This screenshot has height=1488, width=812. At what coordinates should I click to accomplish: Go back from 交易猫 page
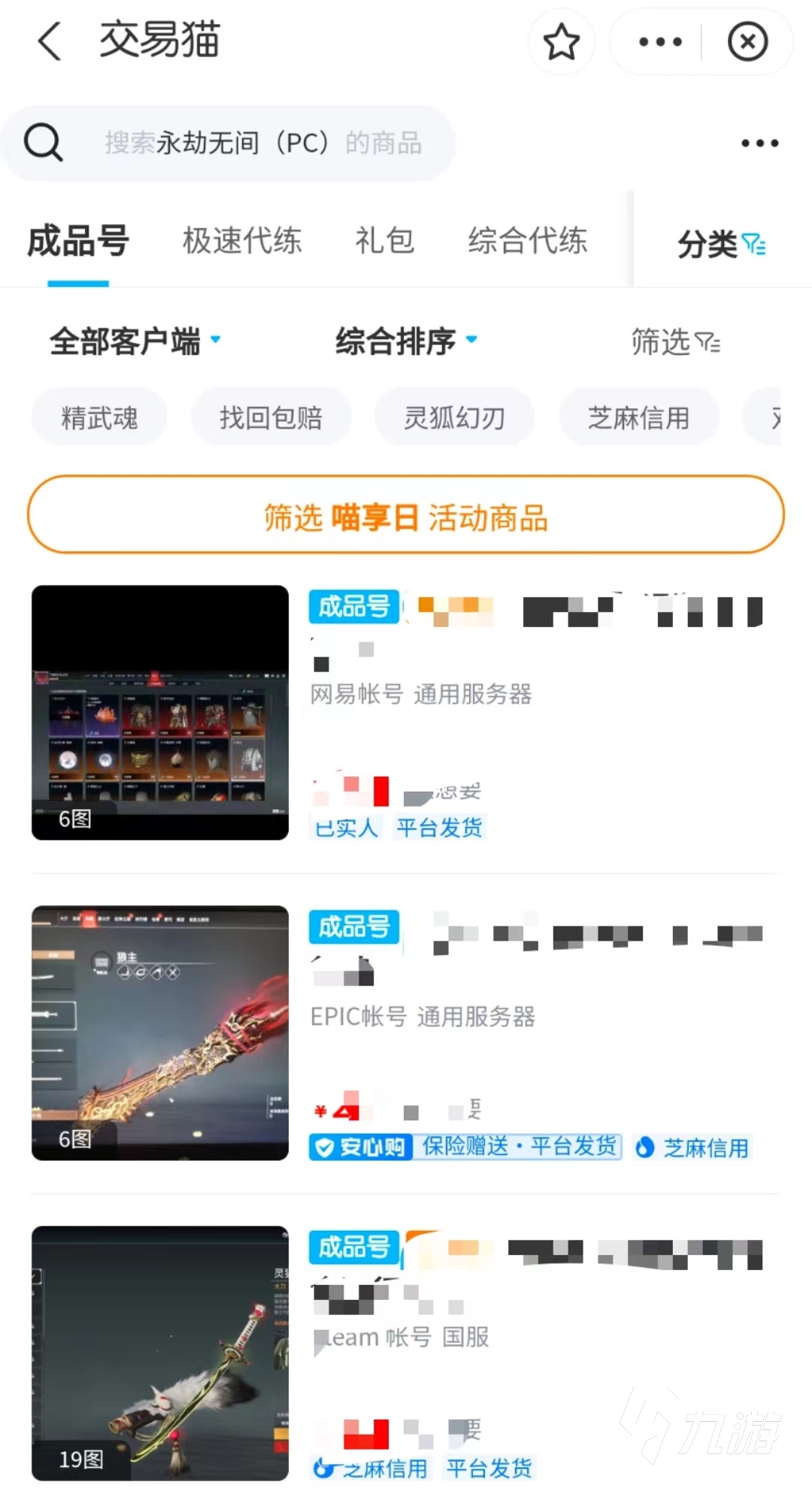(x=50, y=41)
